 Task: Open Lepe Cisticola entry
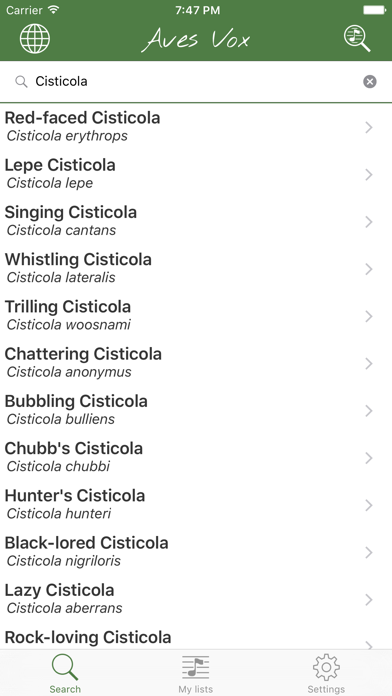tap(196, 174)
